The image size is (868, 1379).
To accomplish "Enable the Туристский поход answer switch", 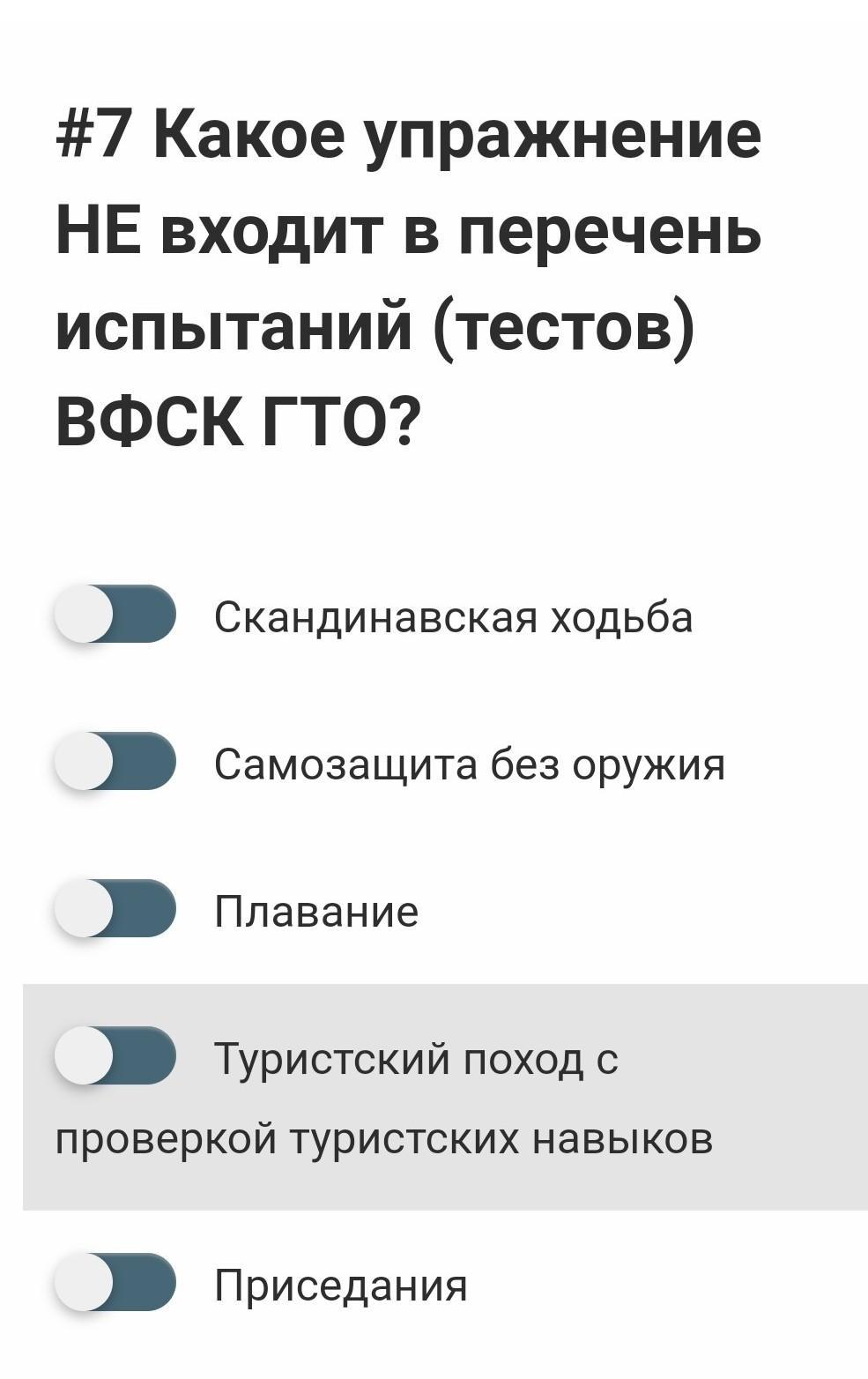I will [x=115, y=1055].
